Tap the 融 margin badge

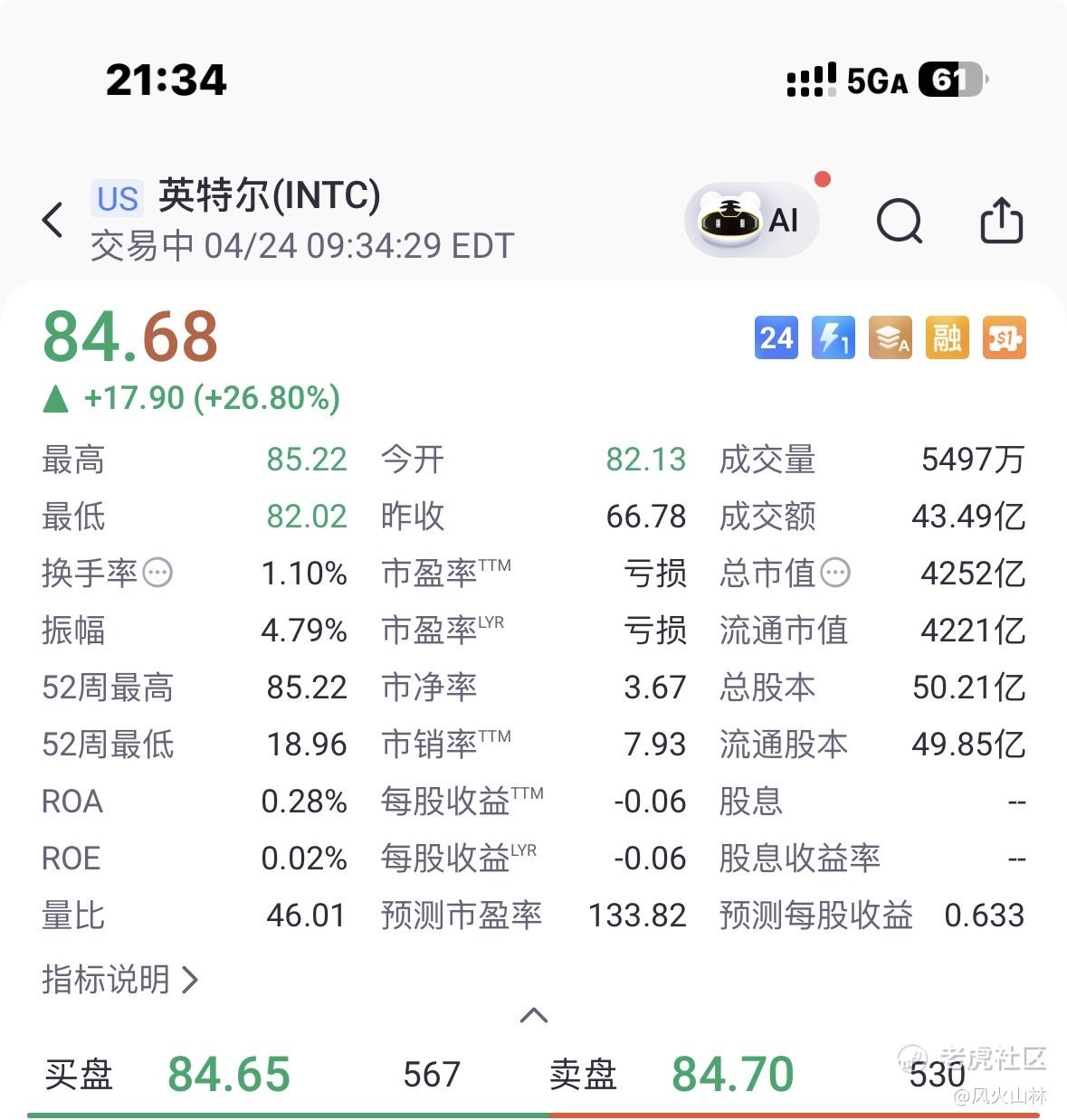tap(947, 338)
